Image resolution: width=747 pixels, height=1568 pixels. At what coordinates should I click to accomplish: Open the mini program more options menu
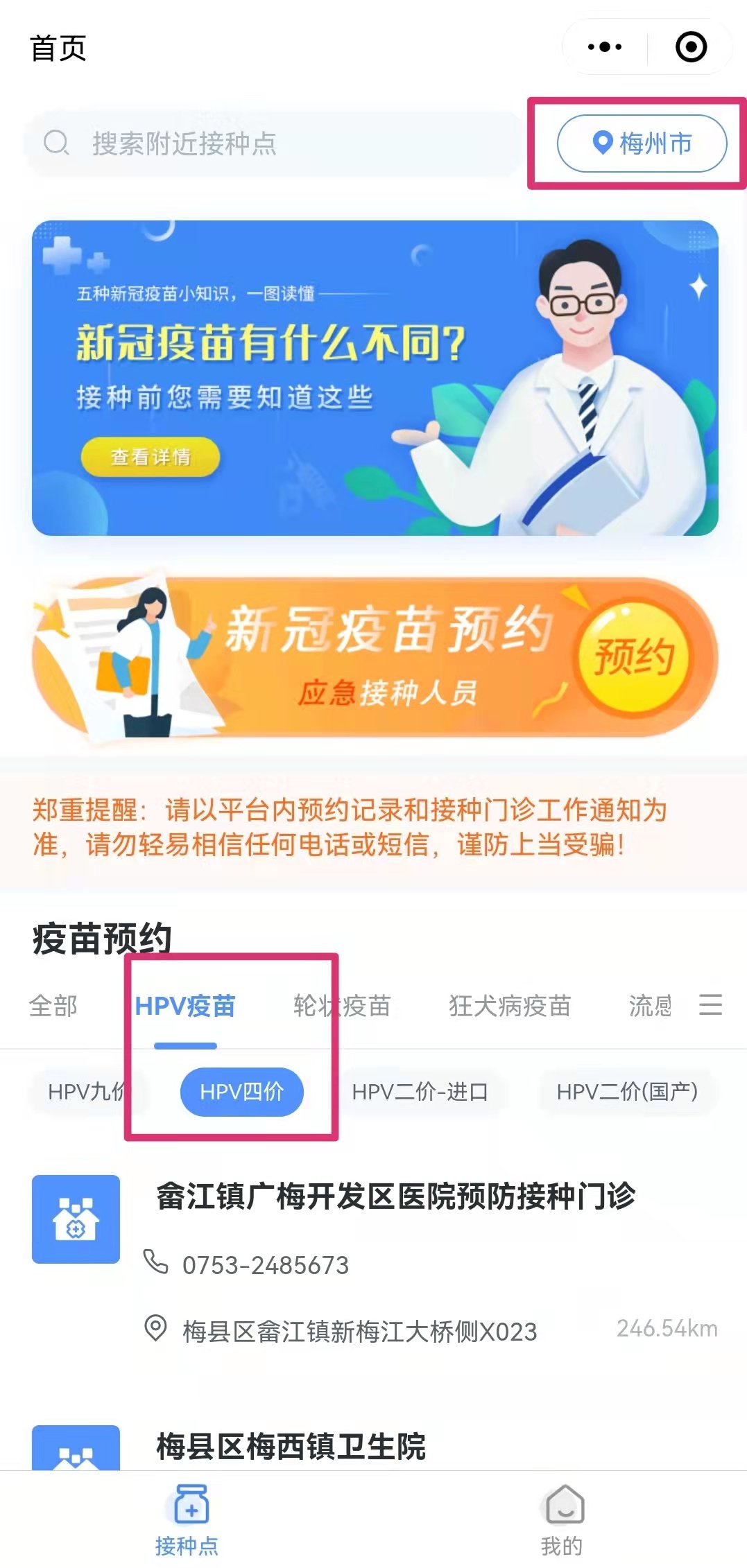605,47
